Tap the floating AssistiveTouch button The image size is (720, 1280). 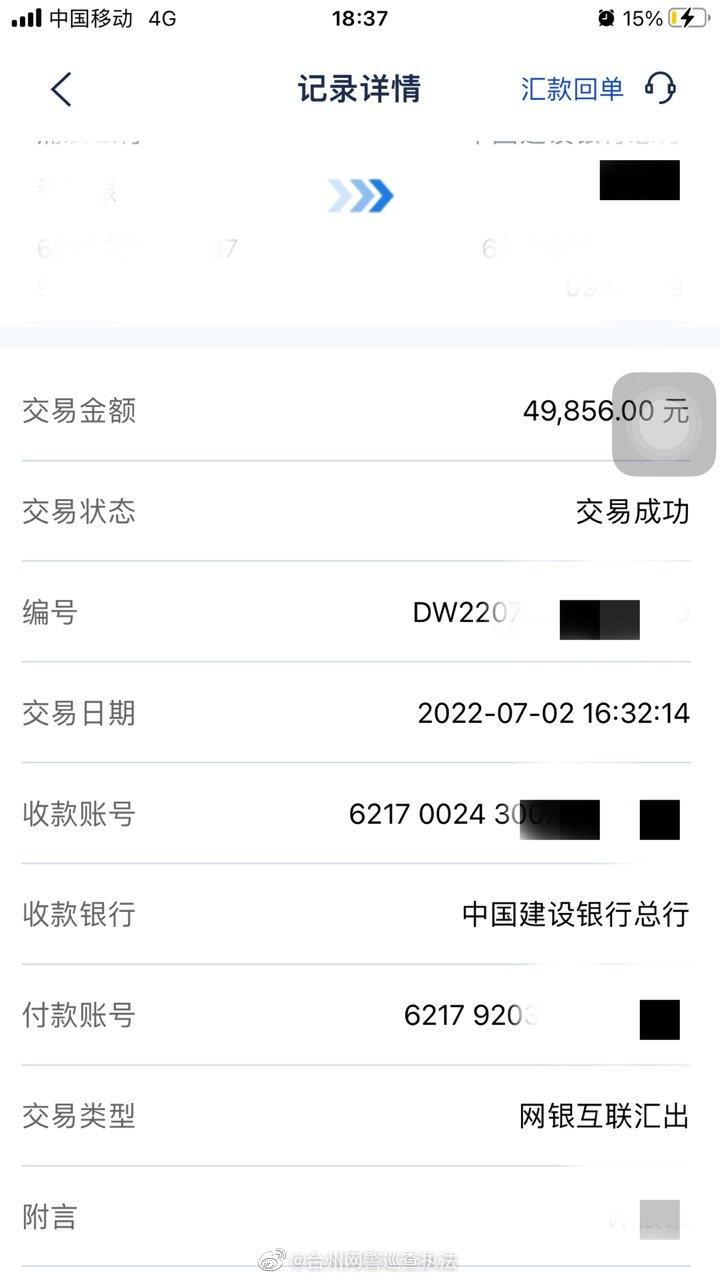[664, 424]
